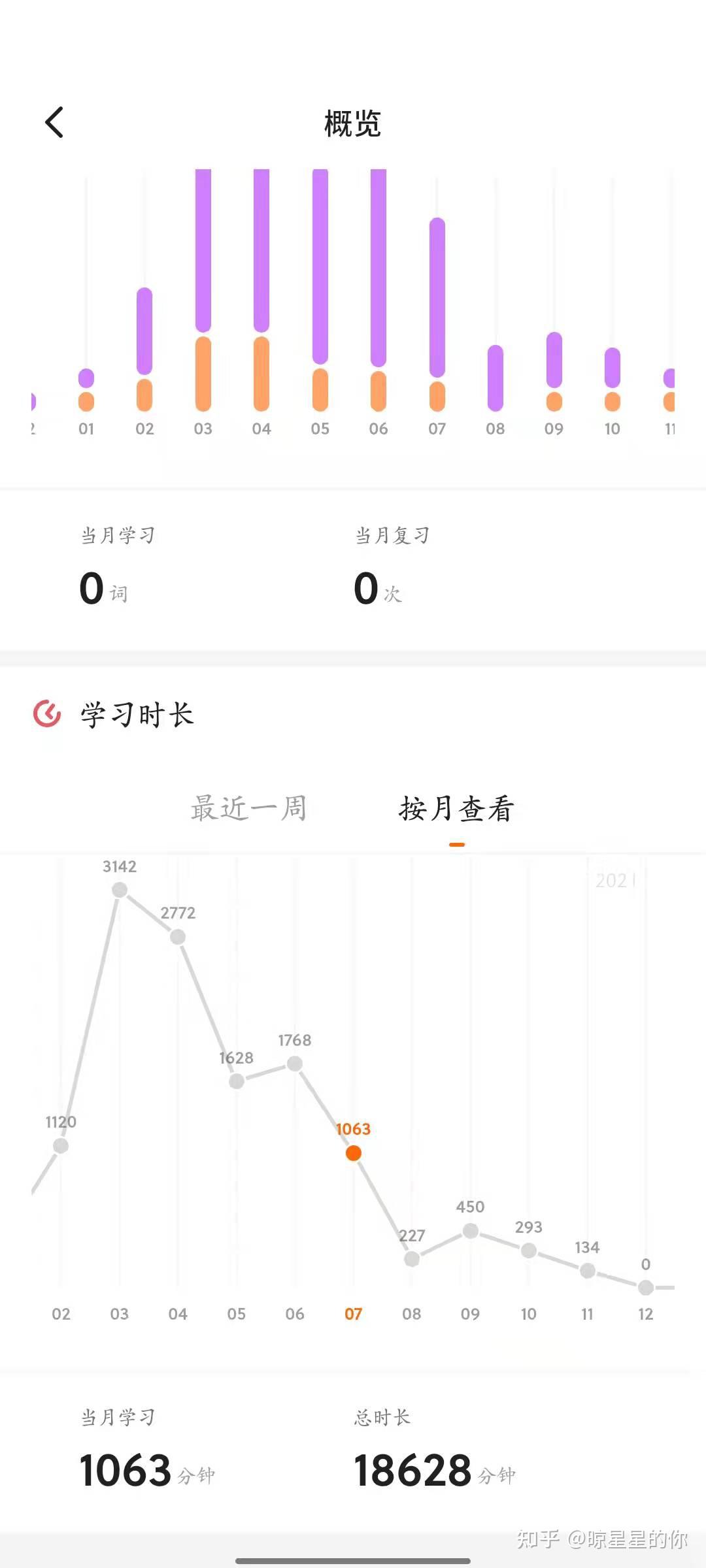Viewport: 706px width, 1568px height.
Task: Tap the 3142 point for month 03
Action: point(120,890)
